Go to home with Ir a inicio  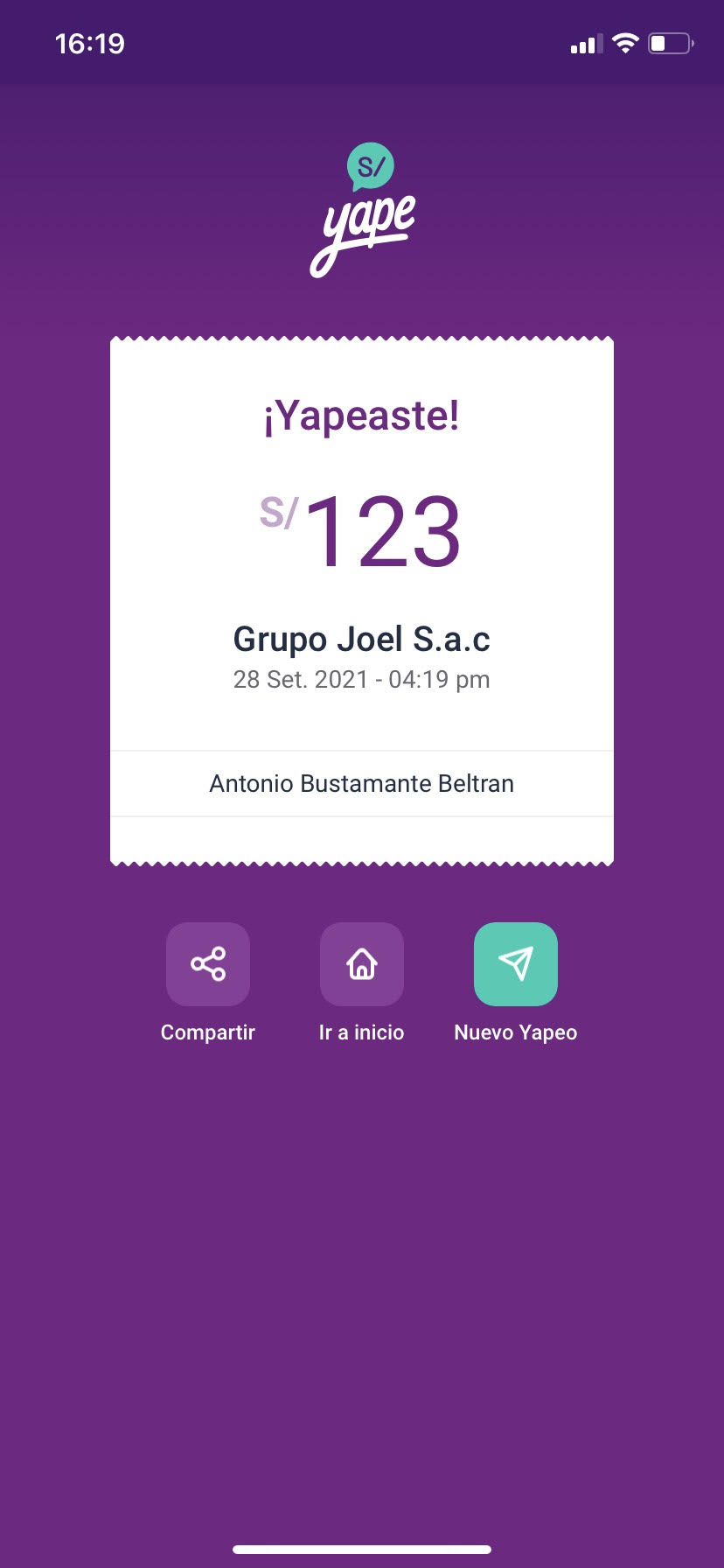coord(361,964)
